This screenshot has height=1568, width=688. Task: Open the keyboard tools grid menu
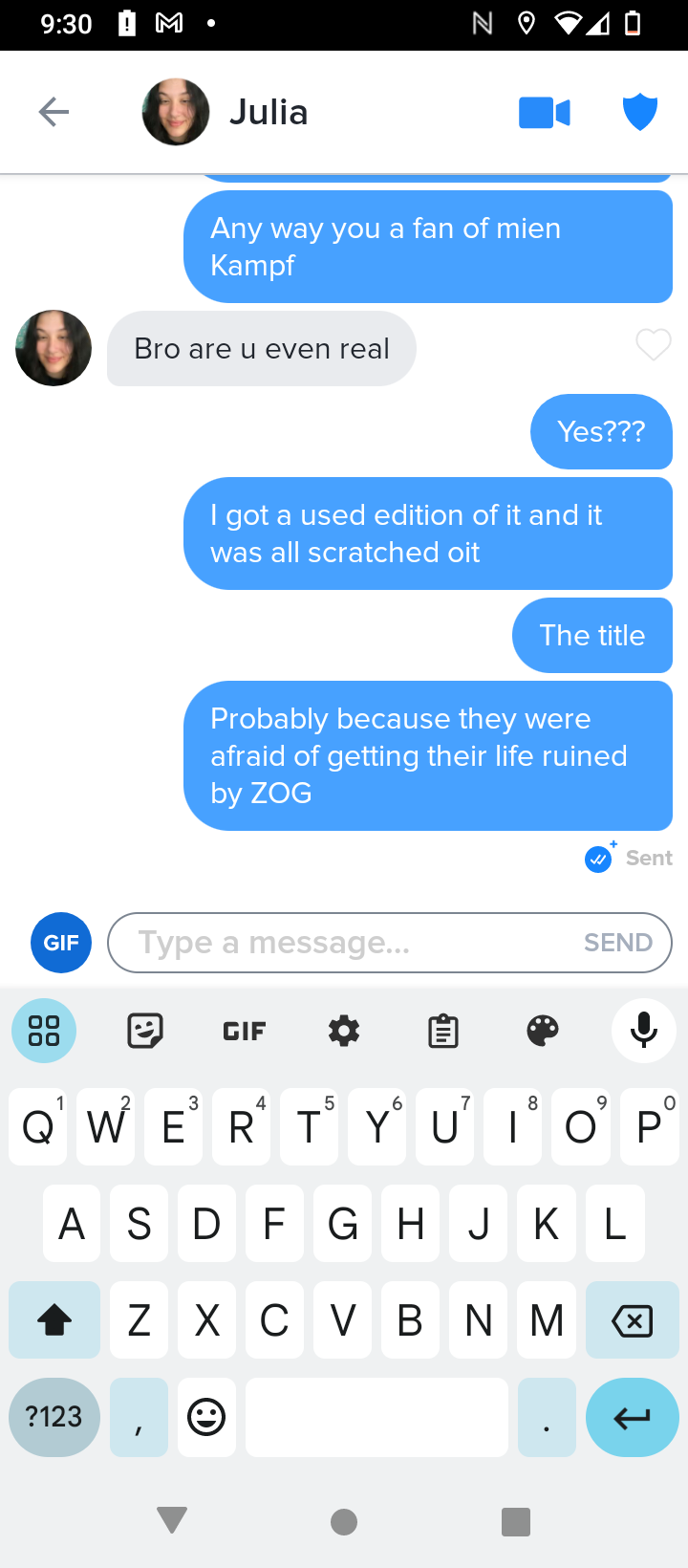44,1031
